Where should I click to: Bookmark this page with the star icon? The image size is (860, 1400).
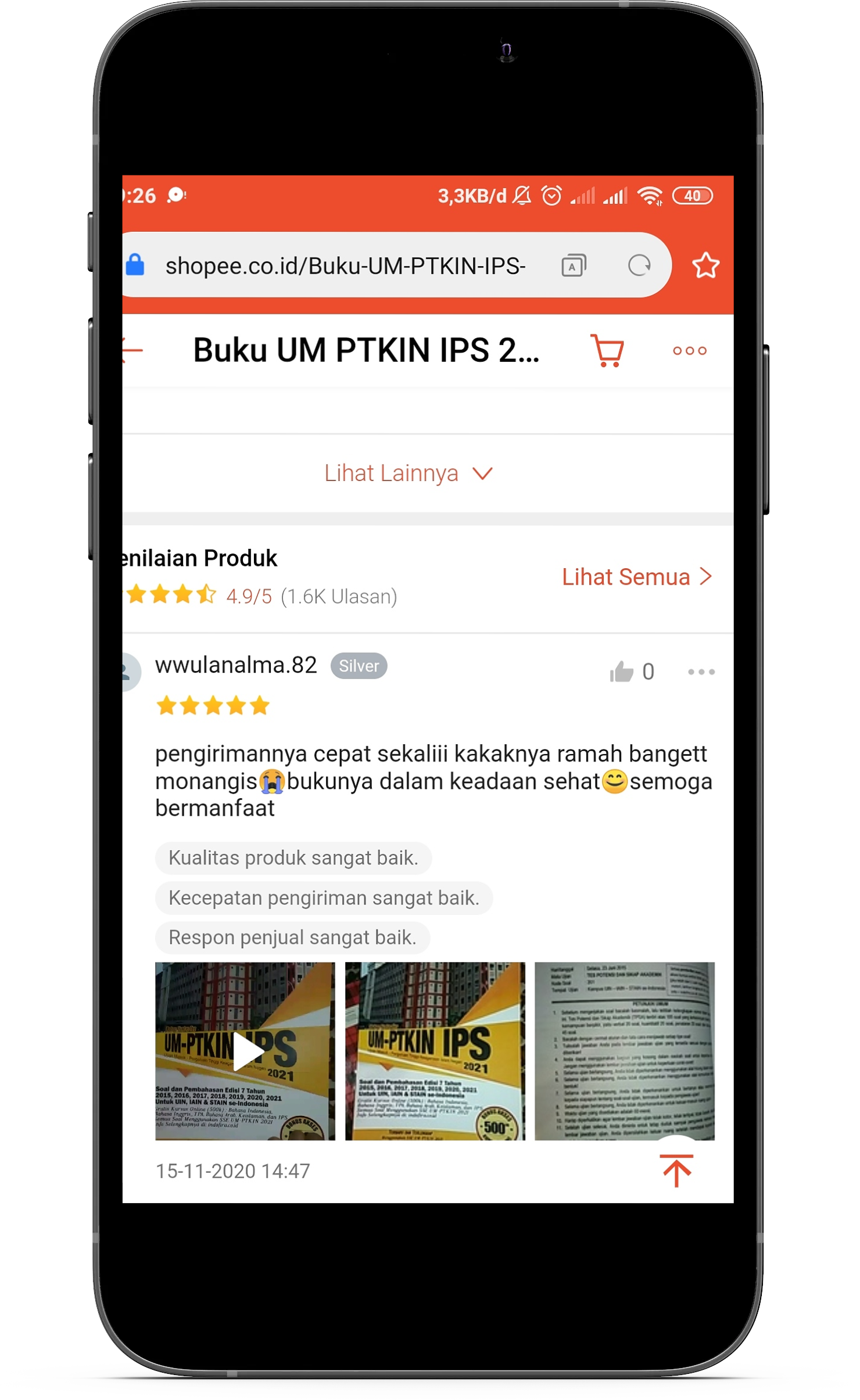pyautogui.click(x=705, y=265)
